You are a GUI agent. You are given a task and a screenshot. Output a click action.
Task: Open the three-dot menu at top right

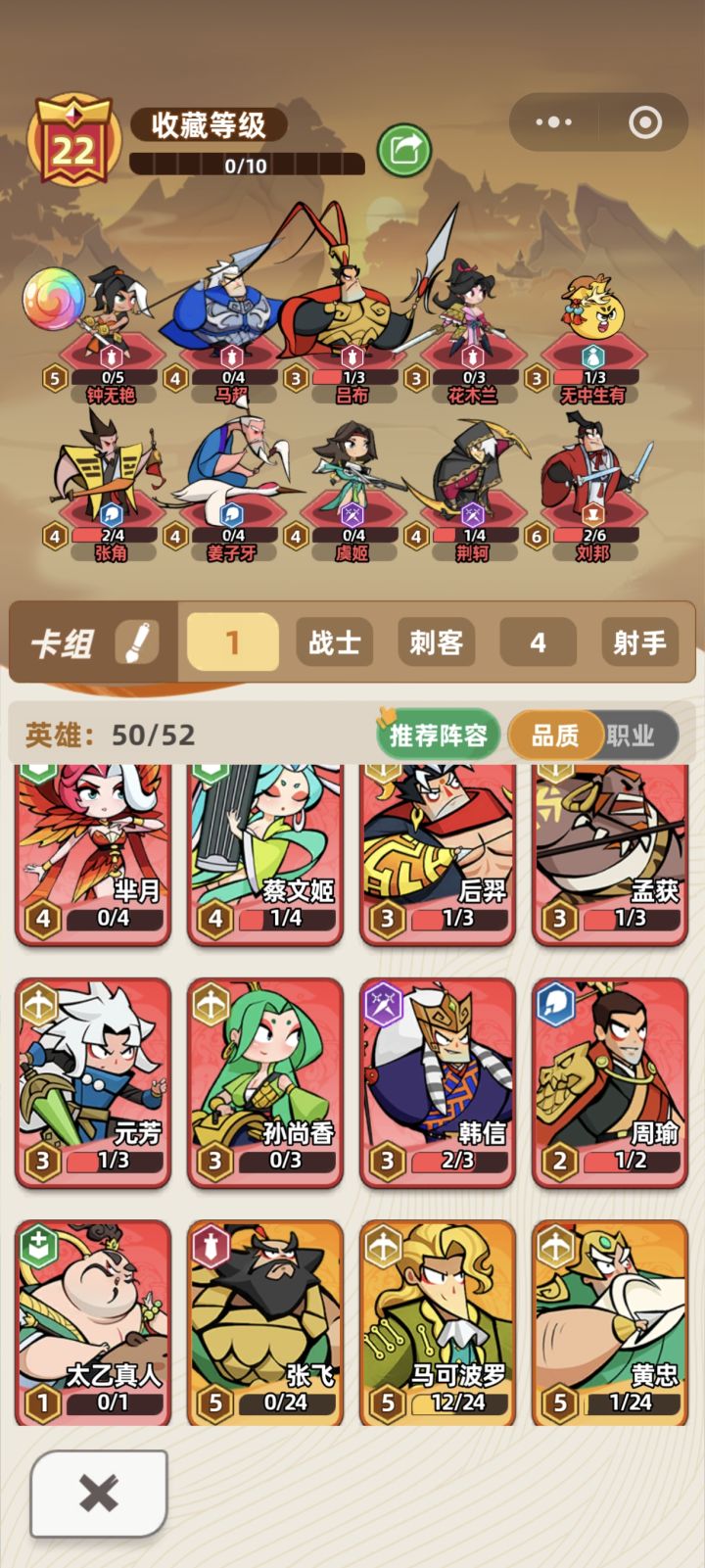[x=553, y=121]
